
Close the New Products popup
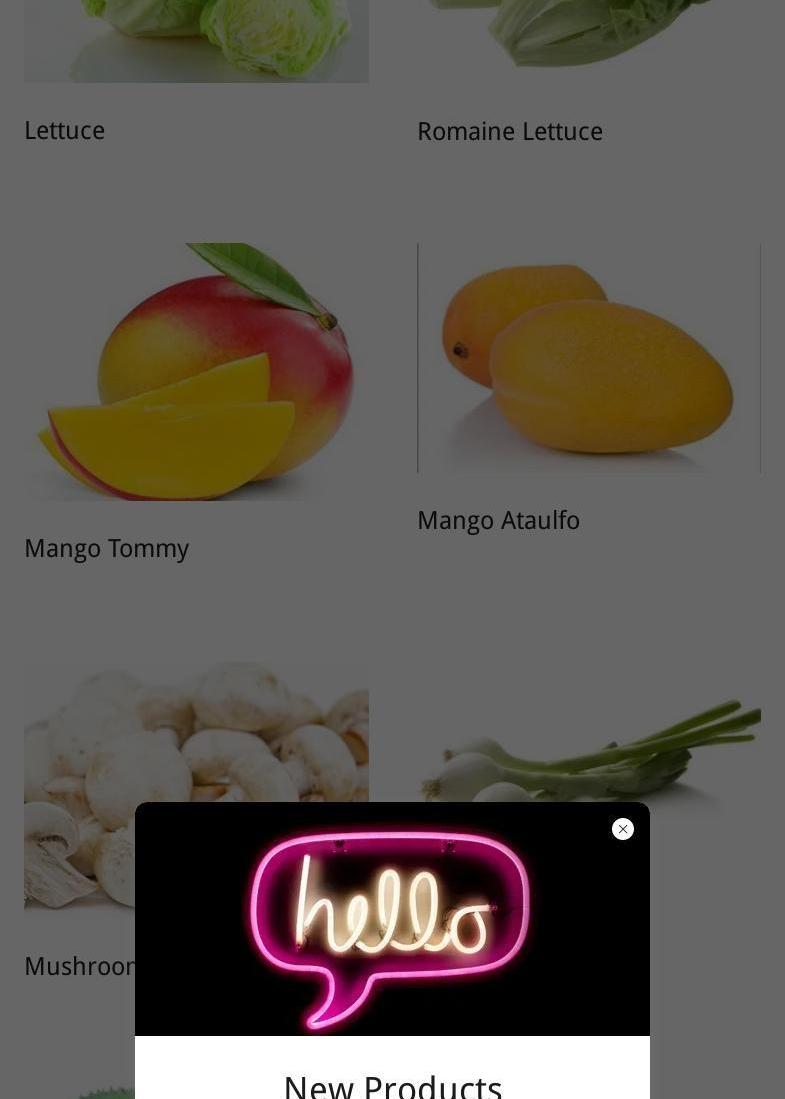622,829
